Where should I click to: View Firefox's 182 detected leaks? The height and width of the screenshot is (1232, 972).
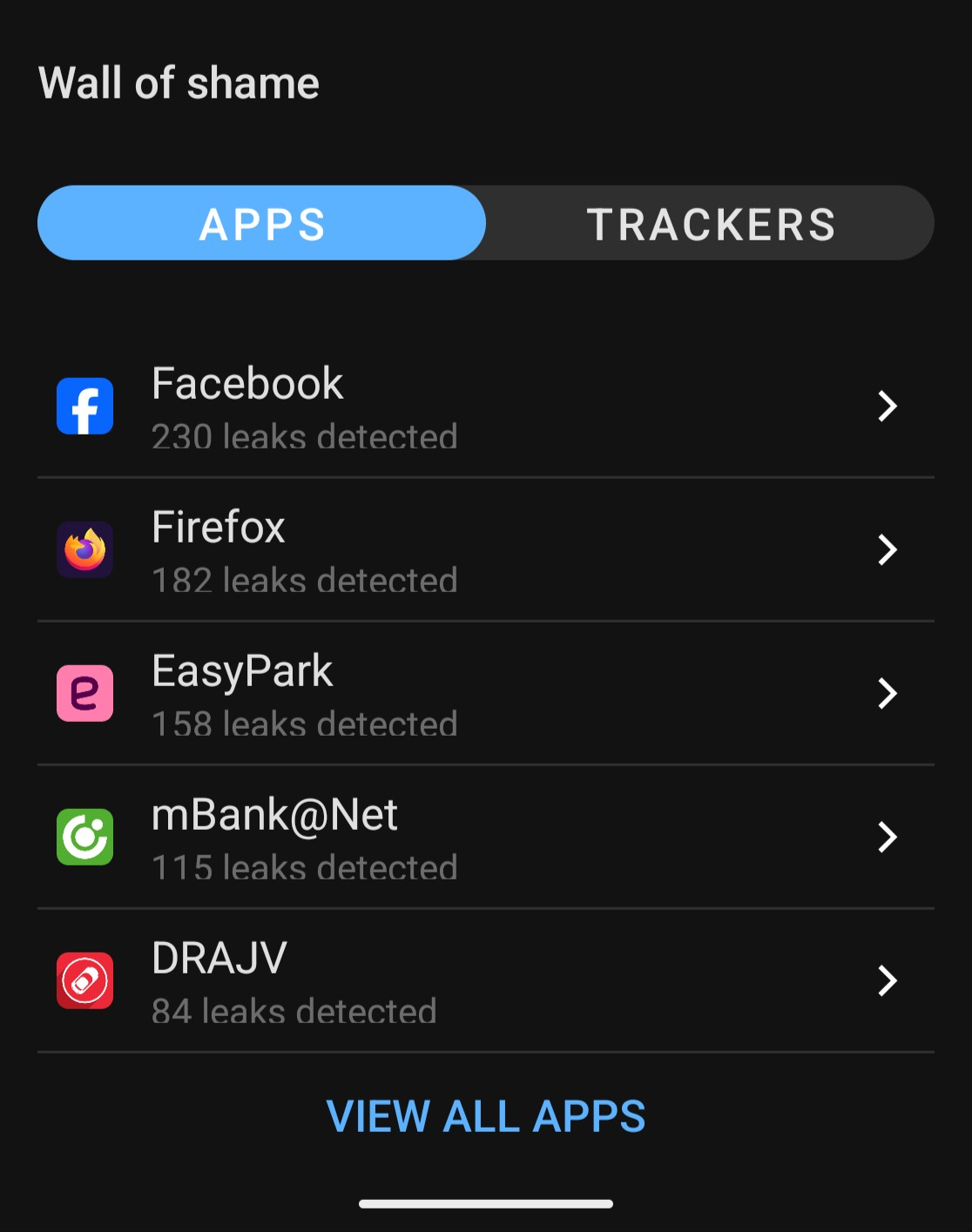tap(484, 550)
